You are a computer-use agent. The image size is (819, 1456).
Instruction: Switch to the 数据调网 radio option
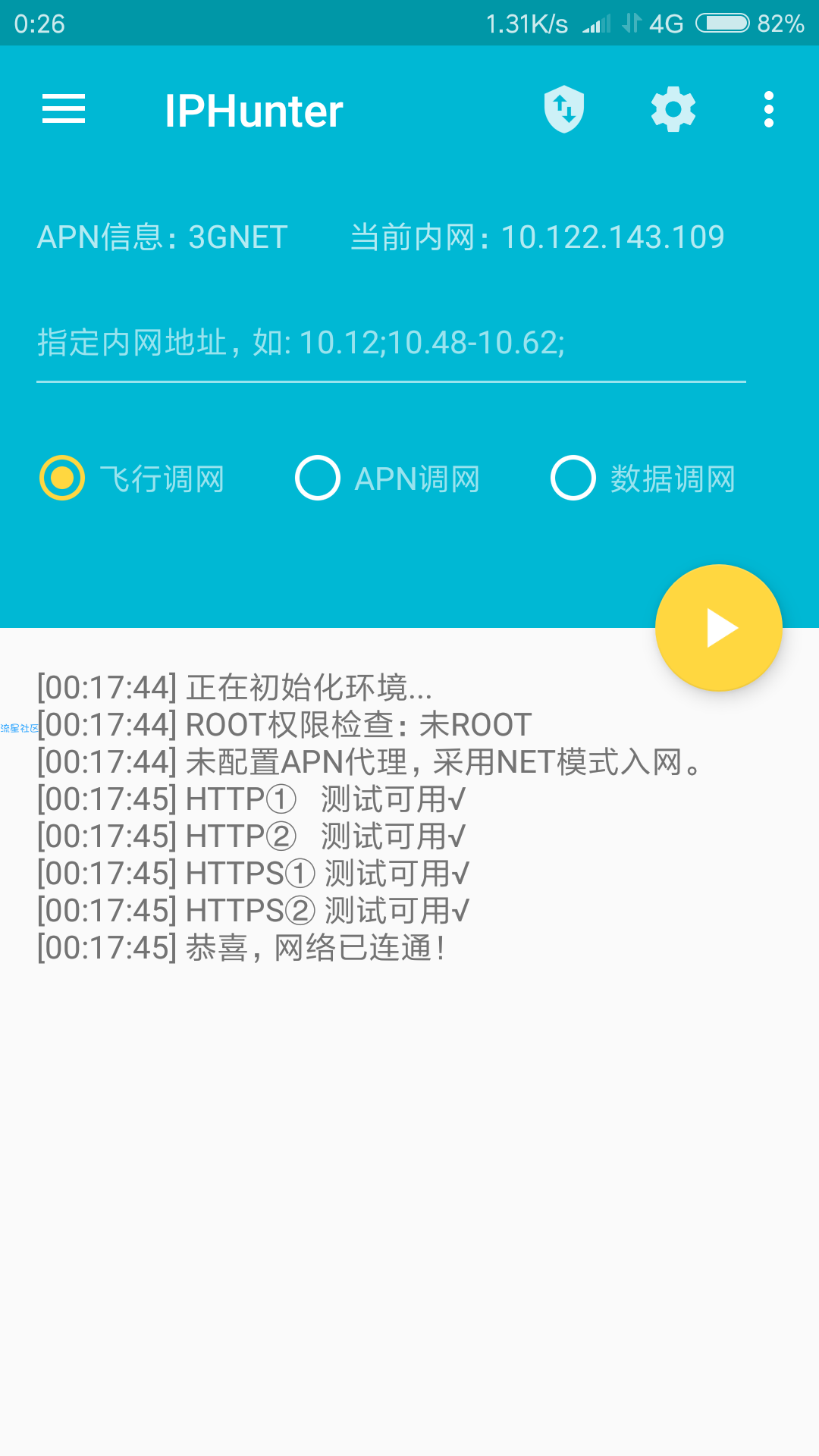(x=573, y=478)
